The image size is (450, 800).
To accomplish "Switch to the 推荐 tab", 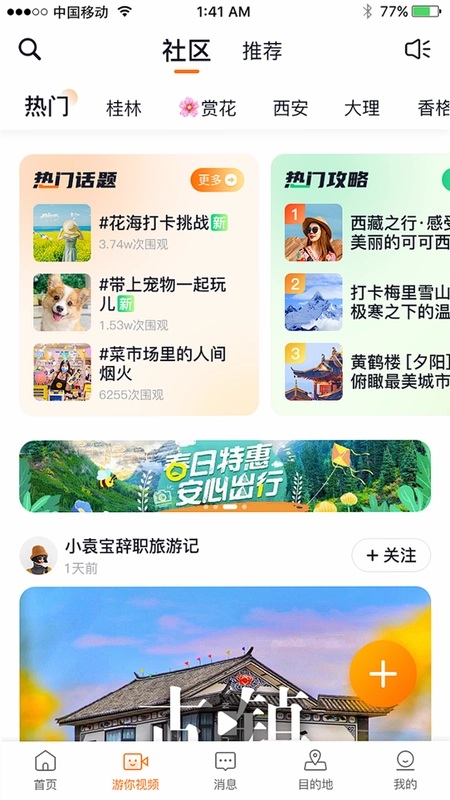I will tap(262, 51).
